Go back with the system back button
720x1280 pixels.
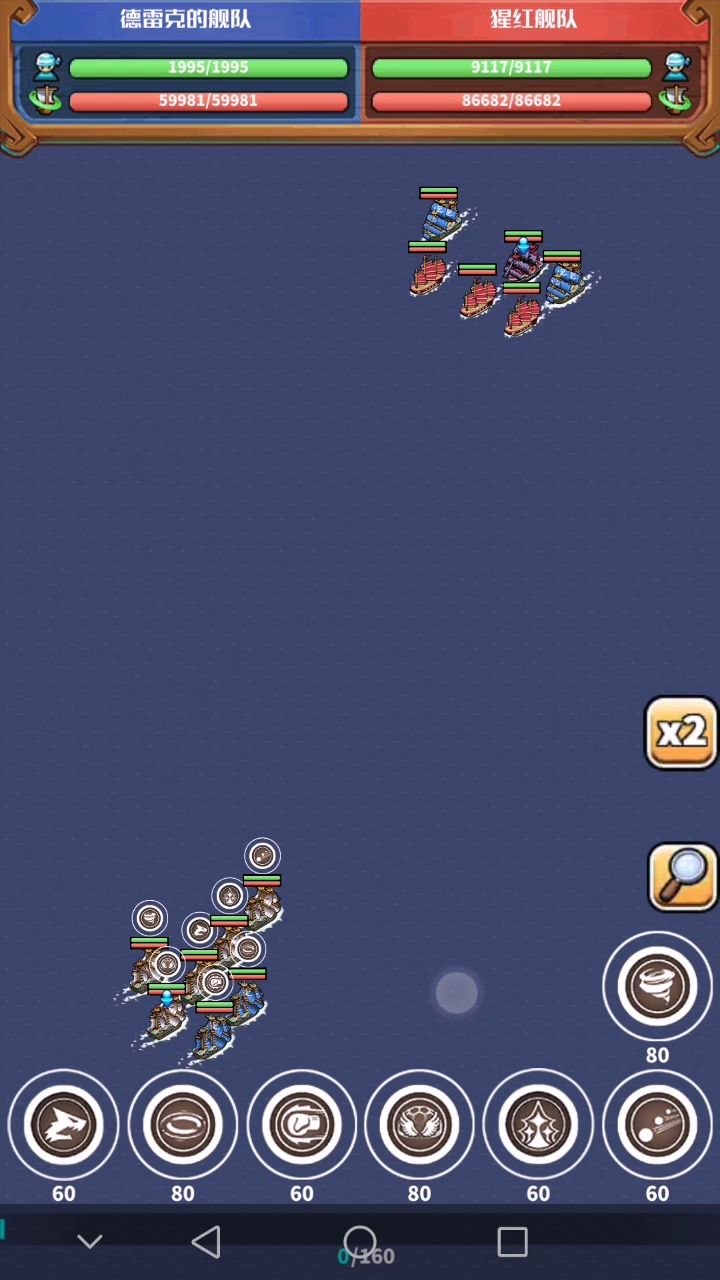coord(206,1242)
